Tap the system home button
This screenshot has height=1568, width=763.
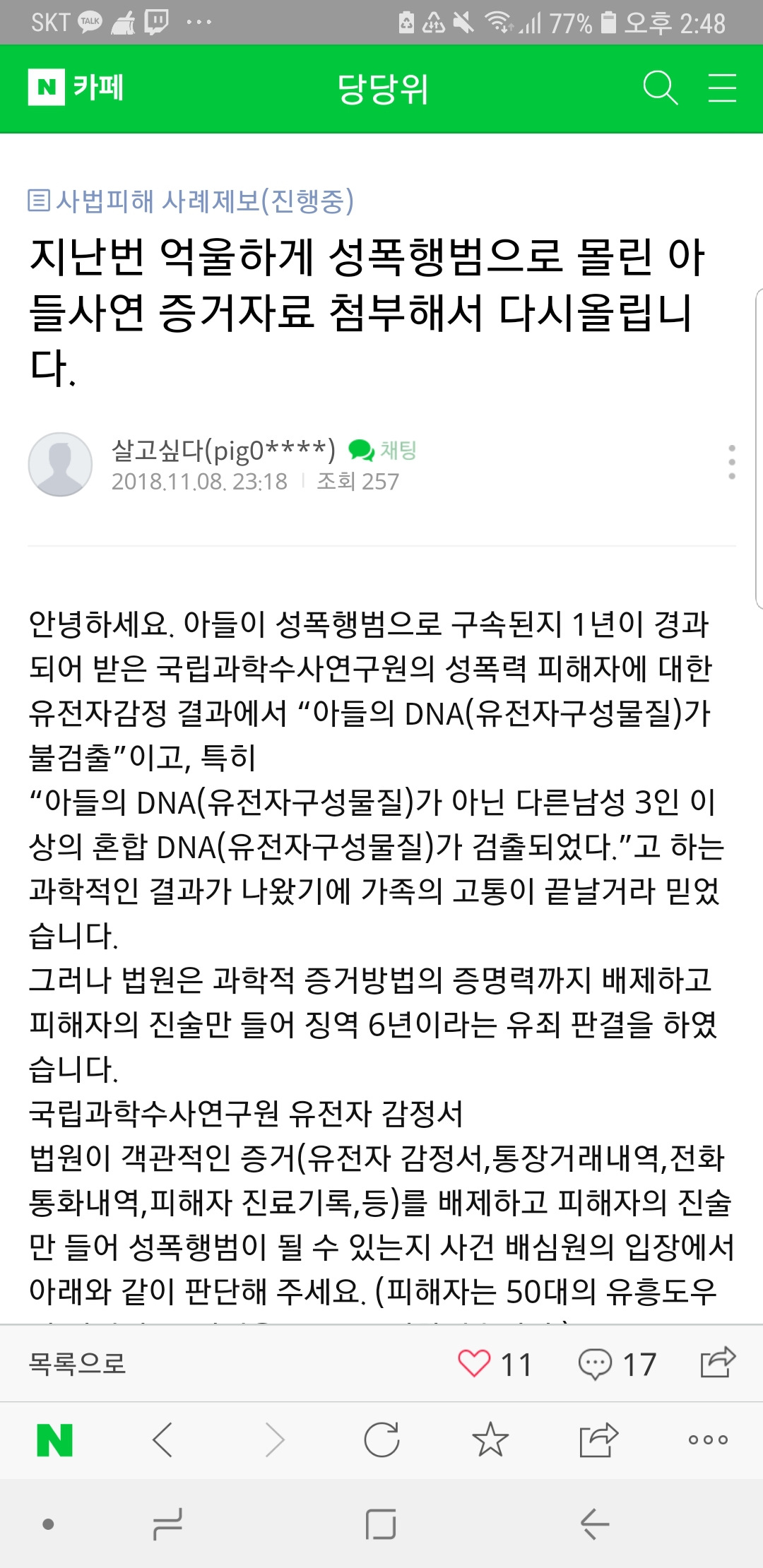point(381,1524)
